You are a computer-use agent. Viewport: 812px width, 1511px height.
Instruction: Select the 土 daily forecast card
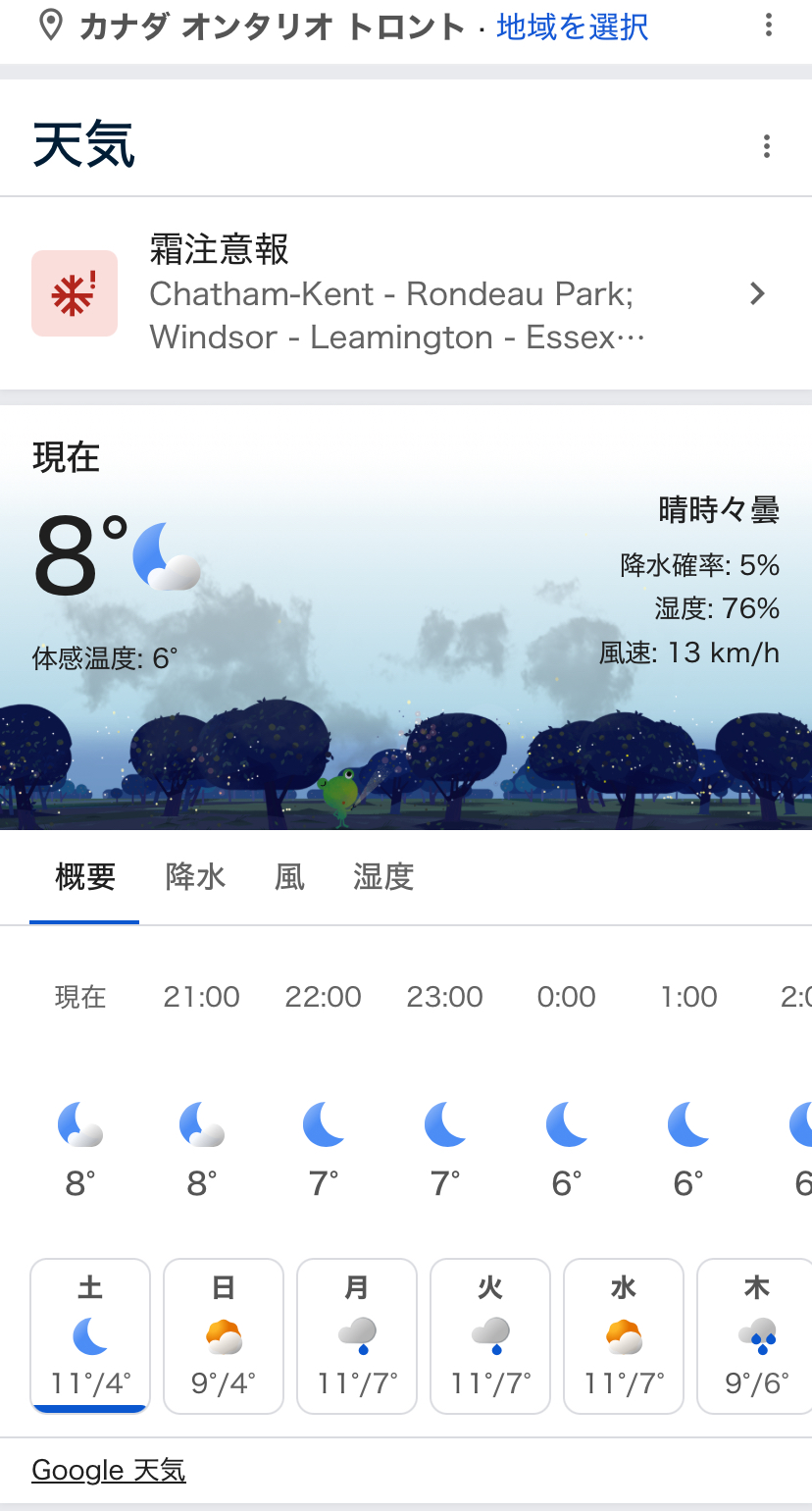pyautogui.click(x=90, y=1336)
